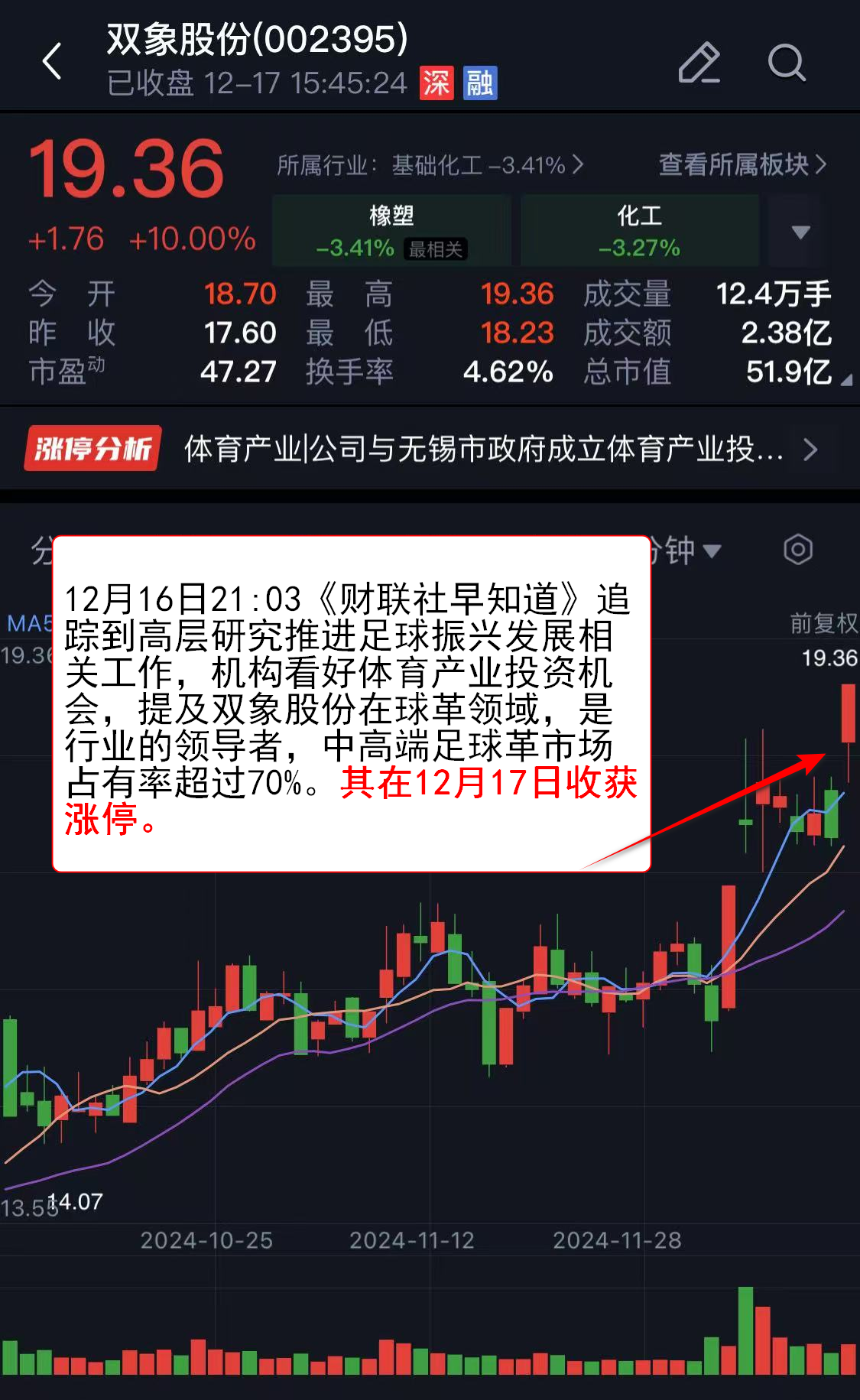Go back using the top-left arrow

(52, 61)
